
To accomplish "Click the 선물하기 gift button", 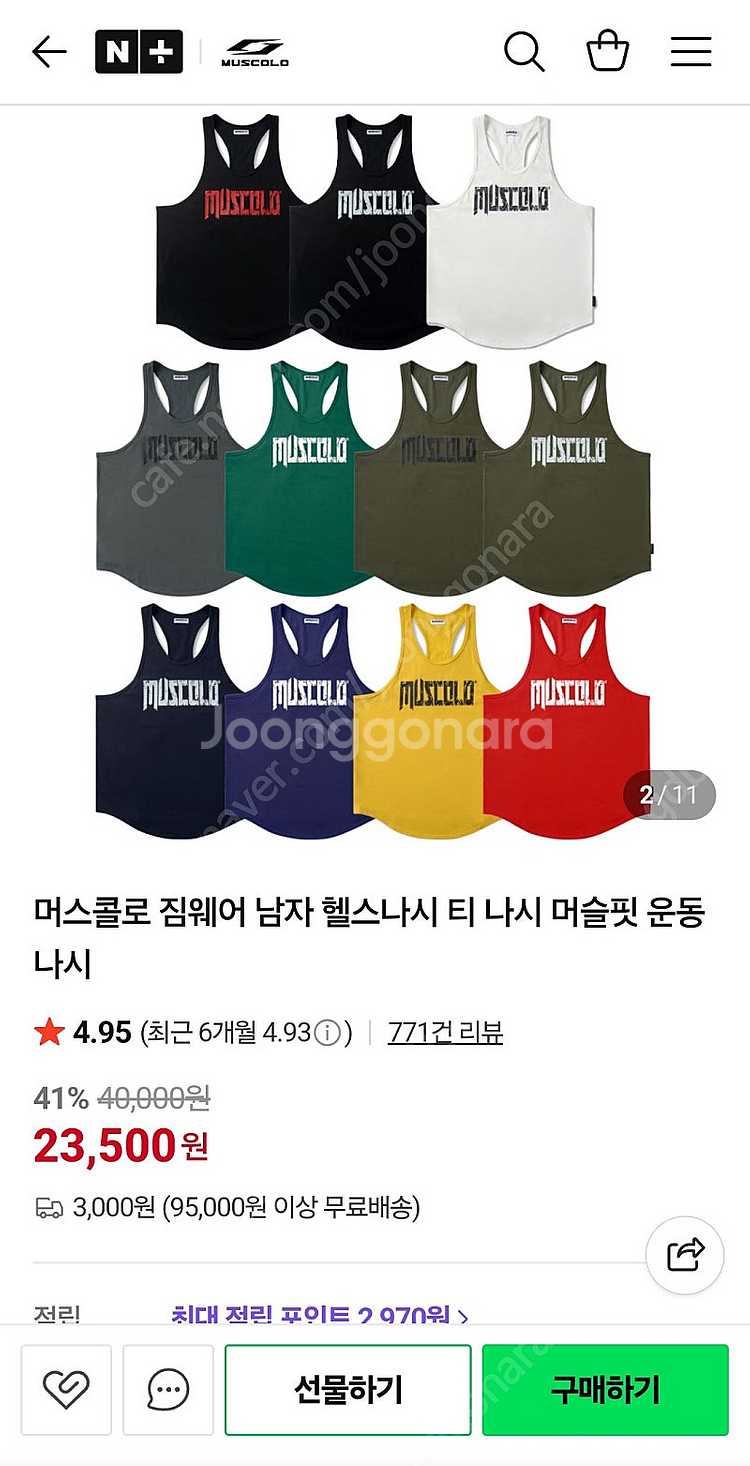I will click(x=348, y=1390).
